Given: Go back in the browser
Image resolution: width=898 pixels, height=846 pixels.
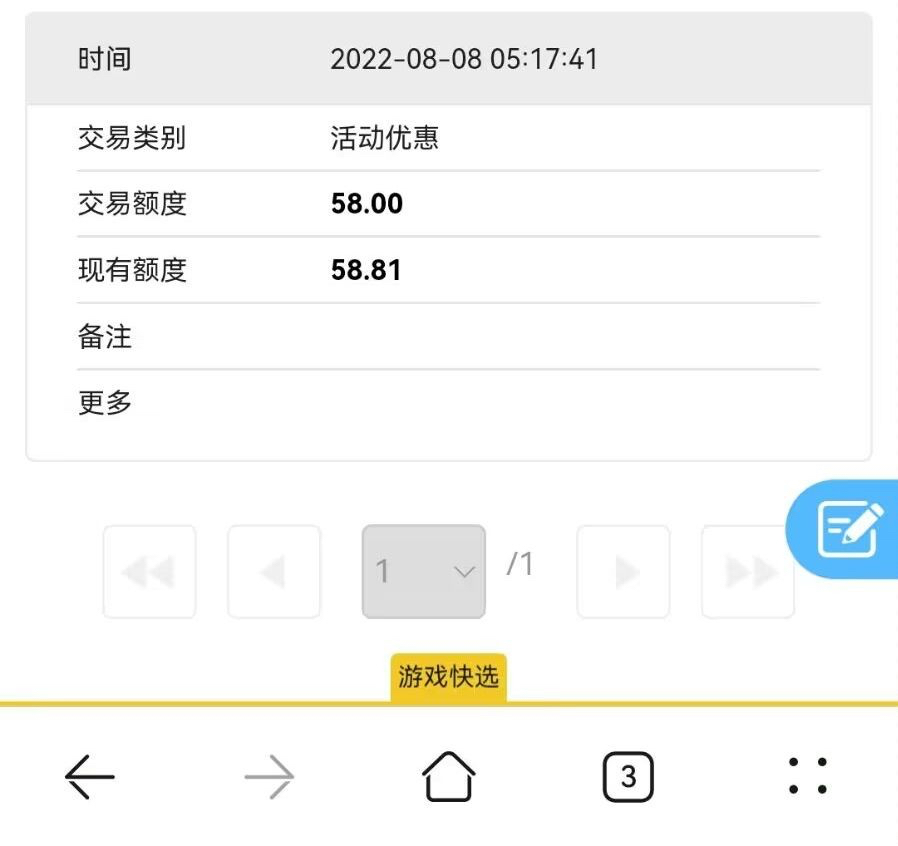Looking at the screenshot, I should (90, 776).
